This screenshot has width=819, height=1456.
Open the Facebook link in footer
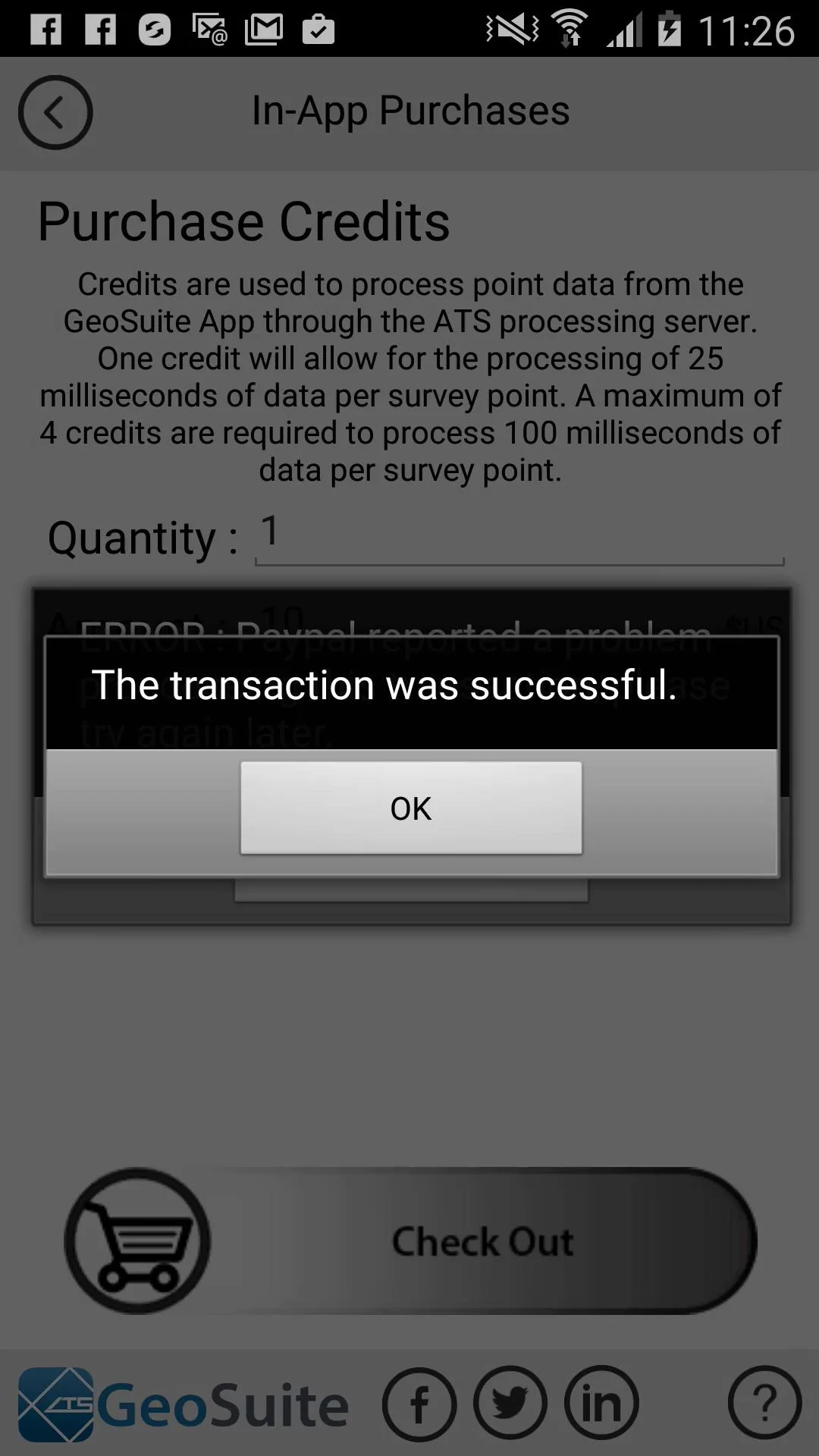pyautogui.click(x=419, y=1404)
